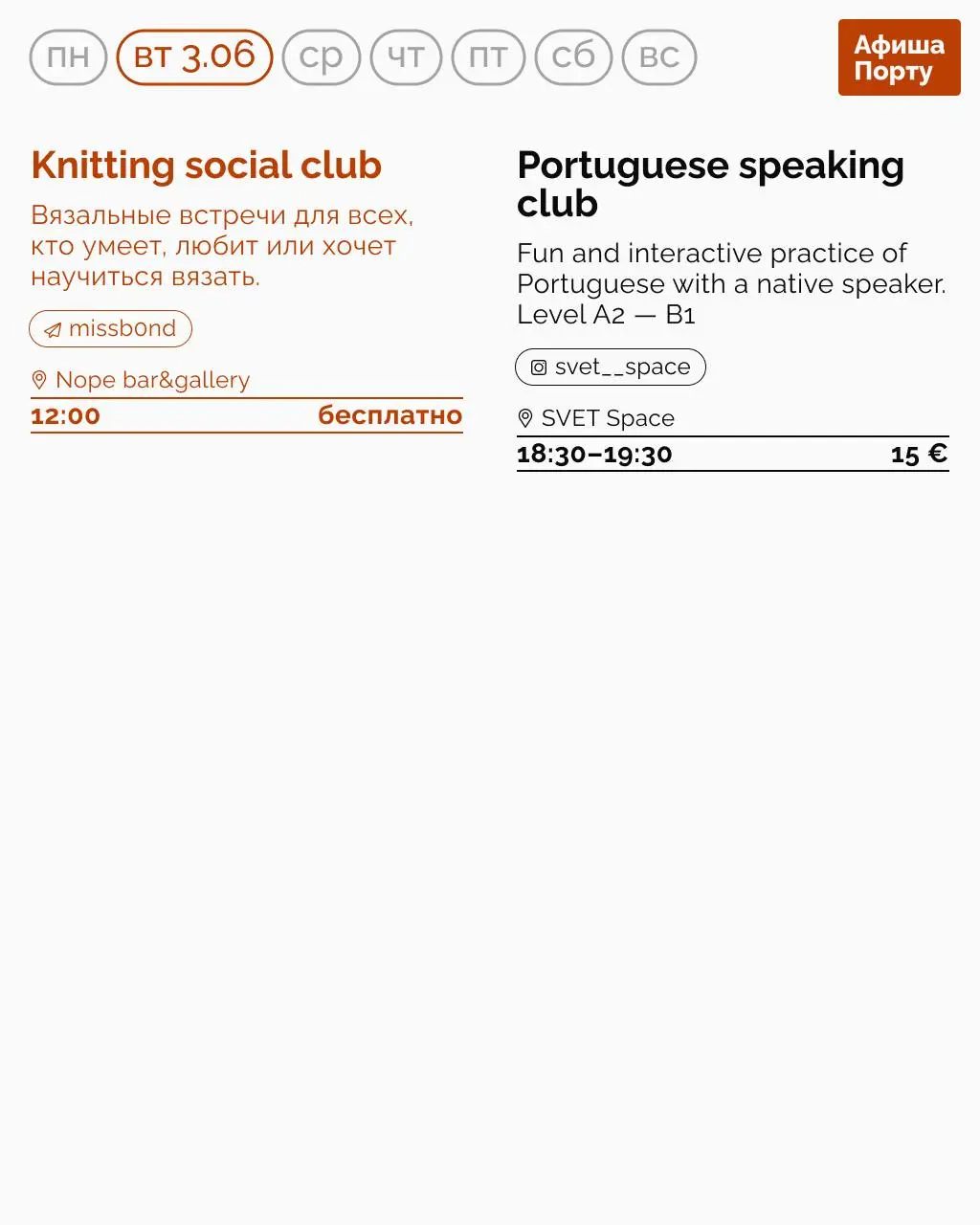
Task: Click the 12:00 бесплатно time row
Action: point(246,415)
